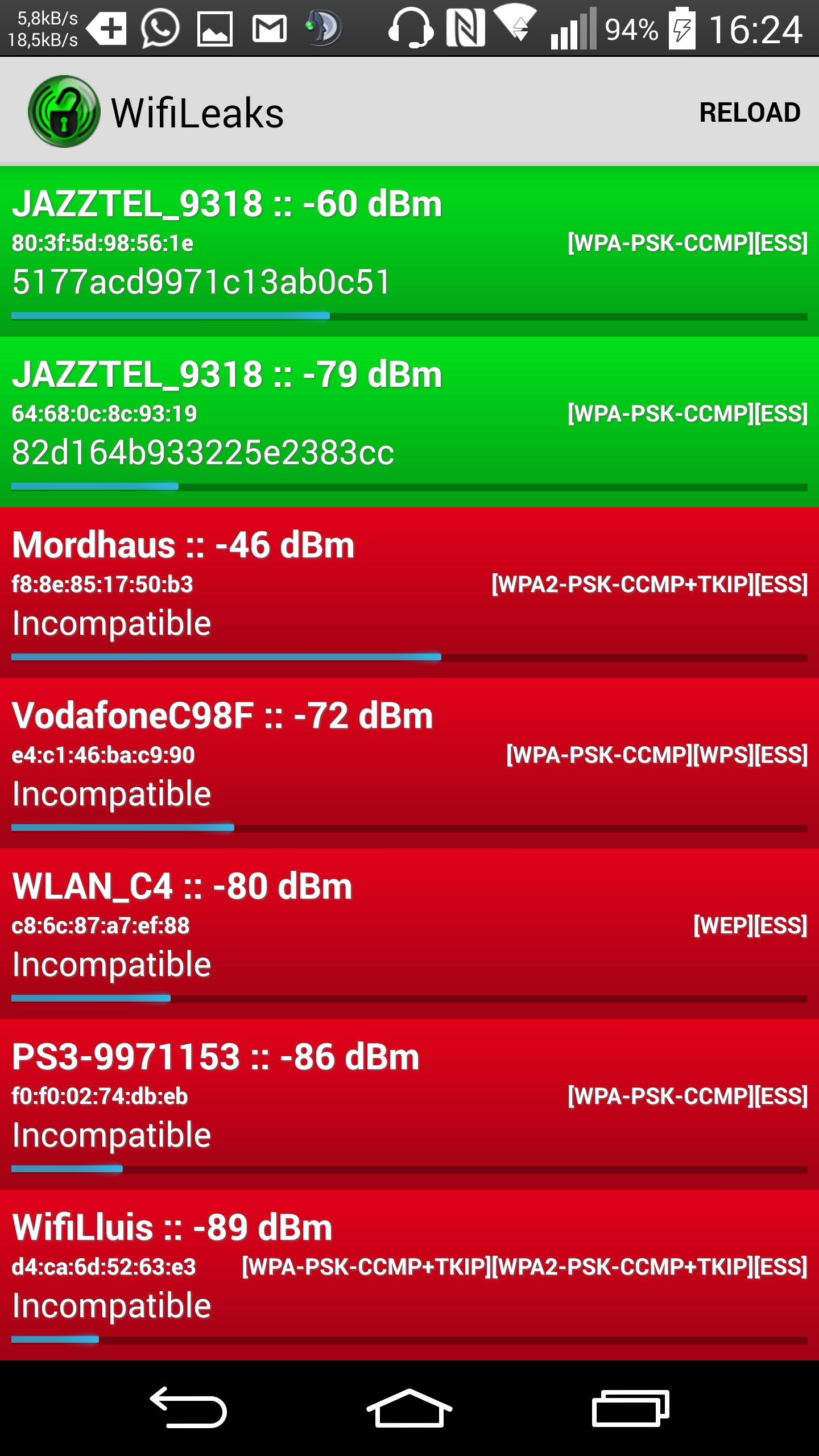Select JAZZTEL_9318 network at -60 dBm
The width and height of the screenshot is (819, 1456).
click(409, 250)
